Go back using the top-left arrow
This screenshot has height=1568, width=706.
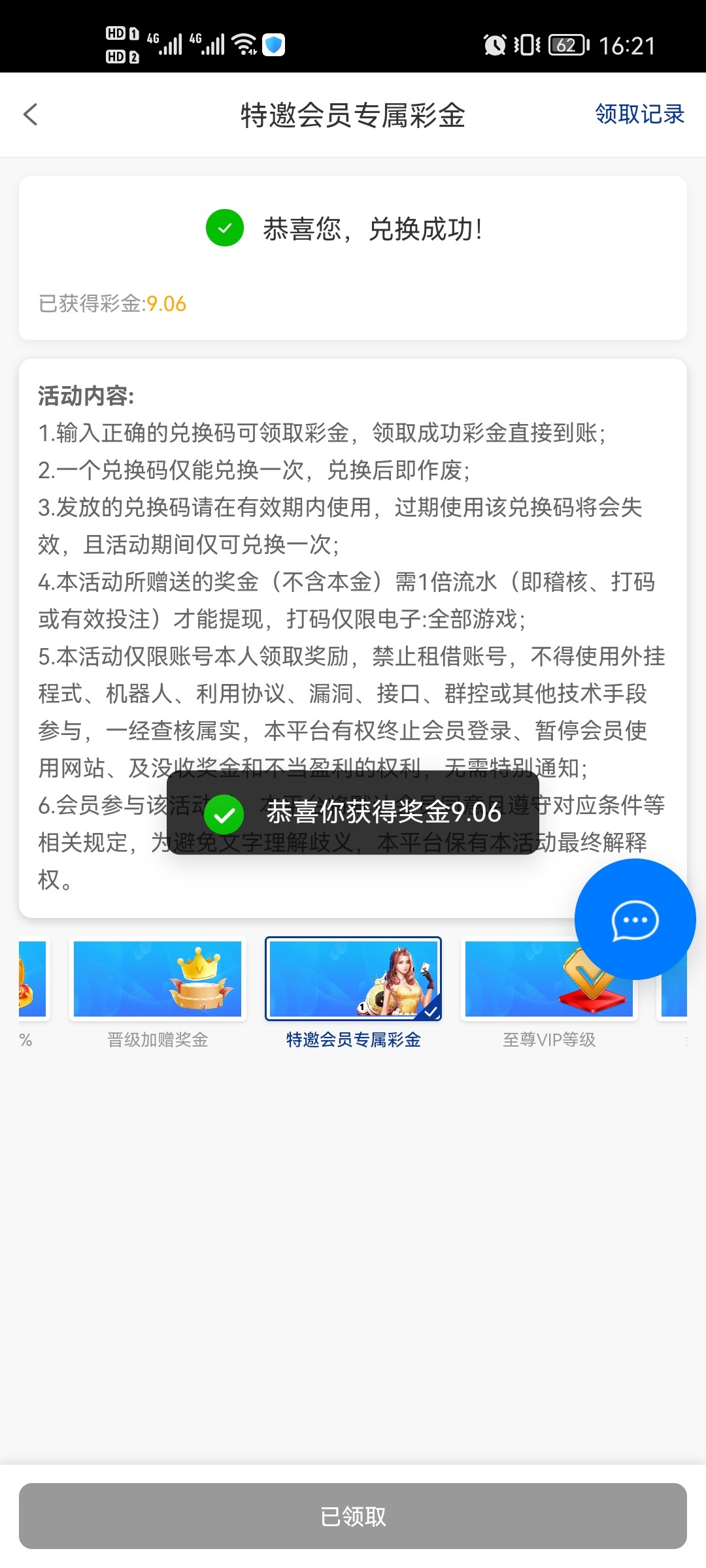[x=31, y=114]
